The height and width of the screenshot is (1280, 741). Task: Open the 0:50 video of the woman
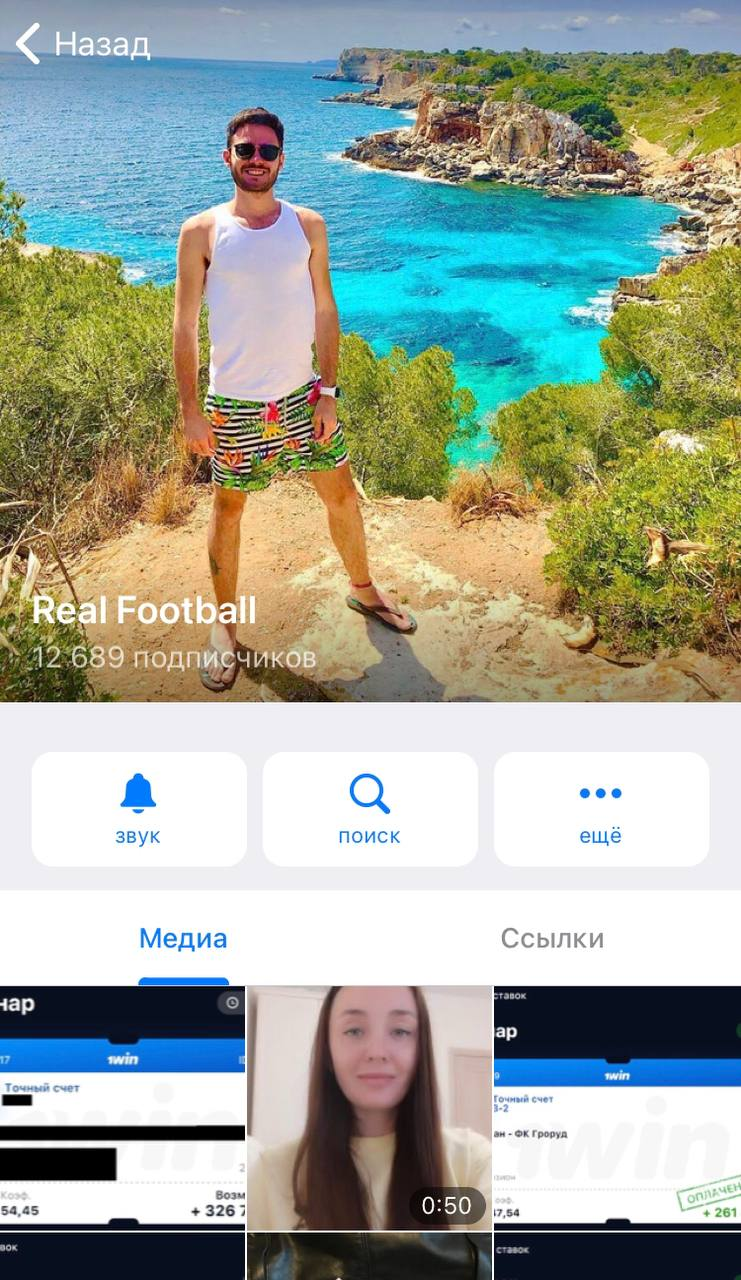tap(369, 1107)
